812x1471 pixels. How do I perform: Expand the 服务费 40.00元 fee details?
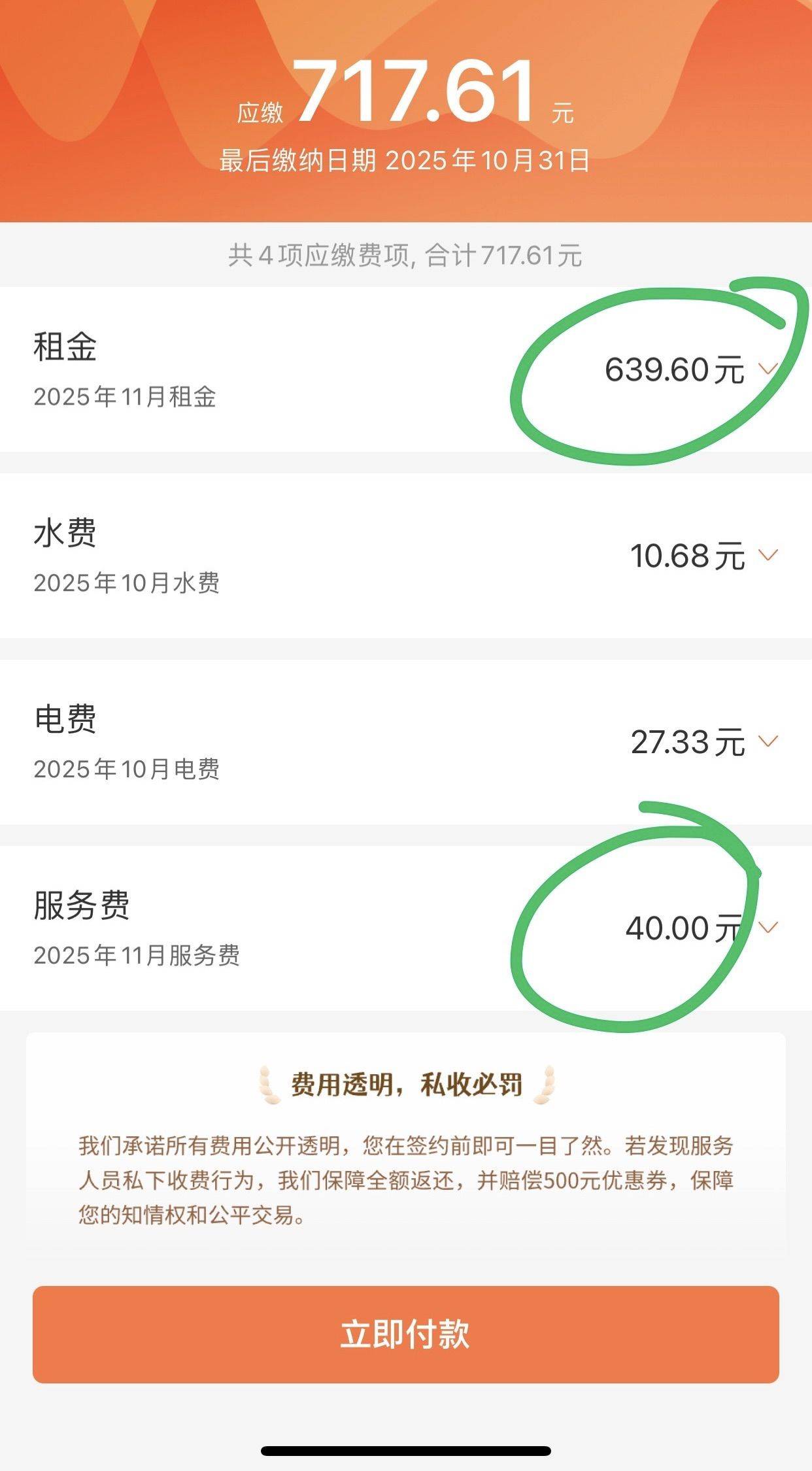tap(769, 927)
